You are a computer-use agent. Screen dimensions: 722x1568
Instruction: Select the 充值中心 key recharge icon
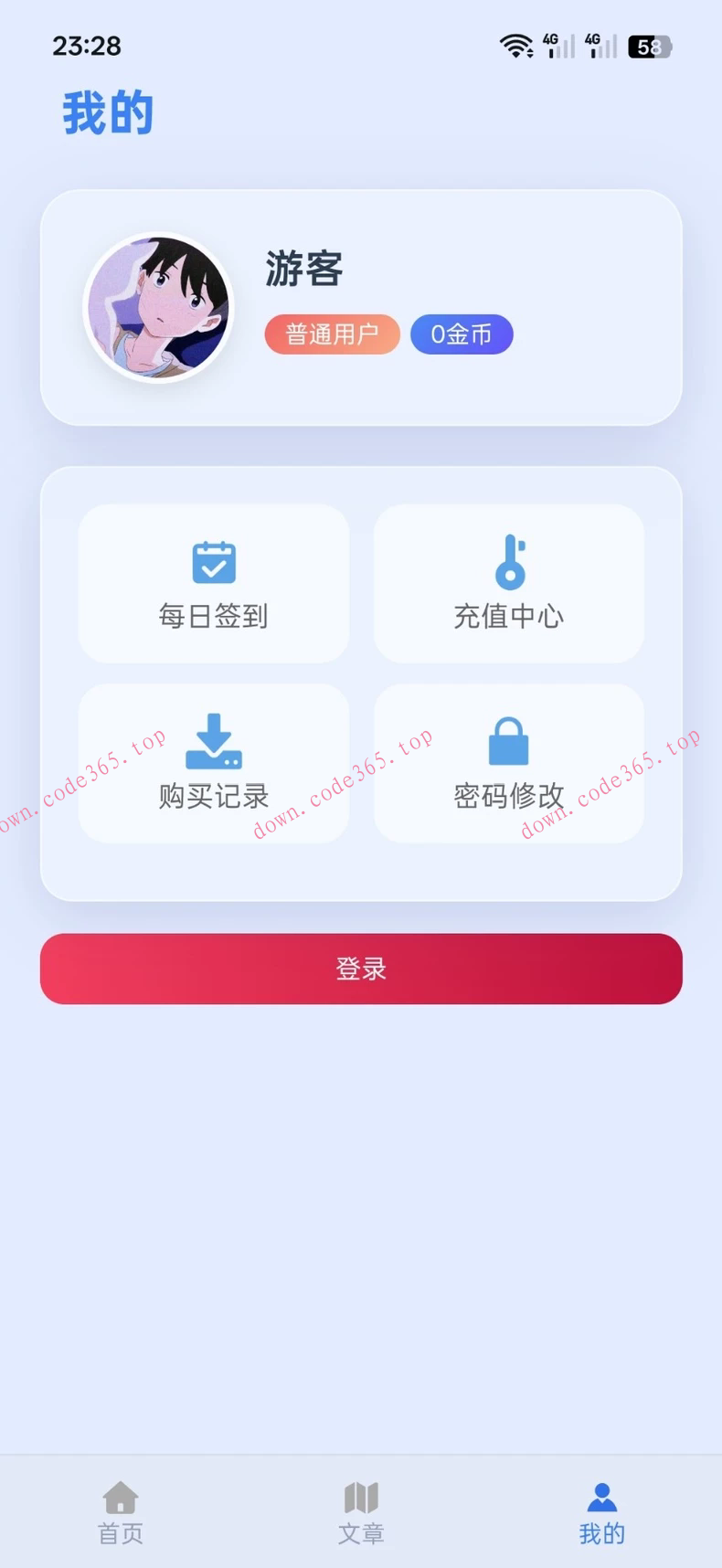pos(508,561)
